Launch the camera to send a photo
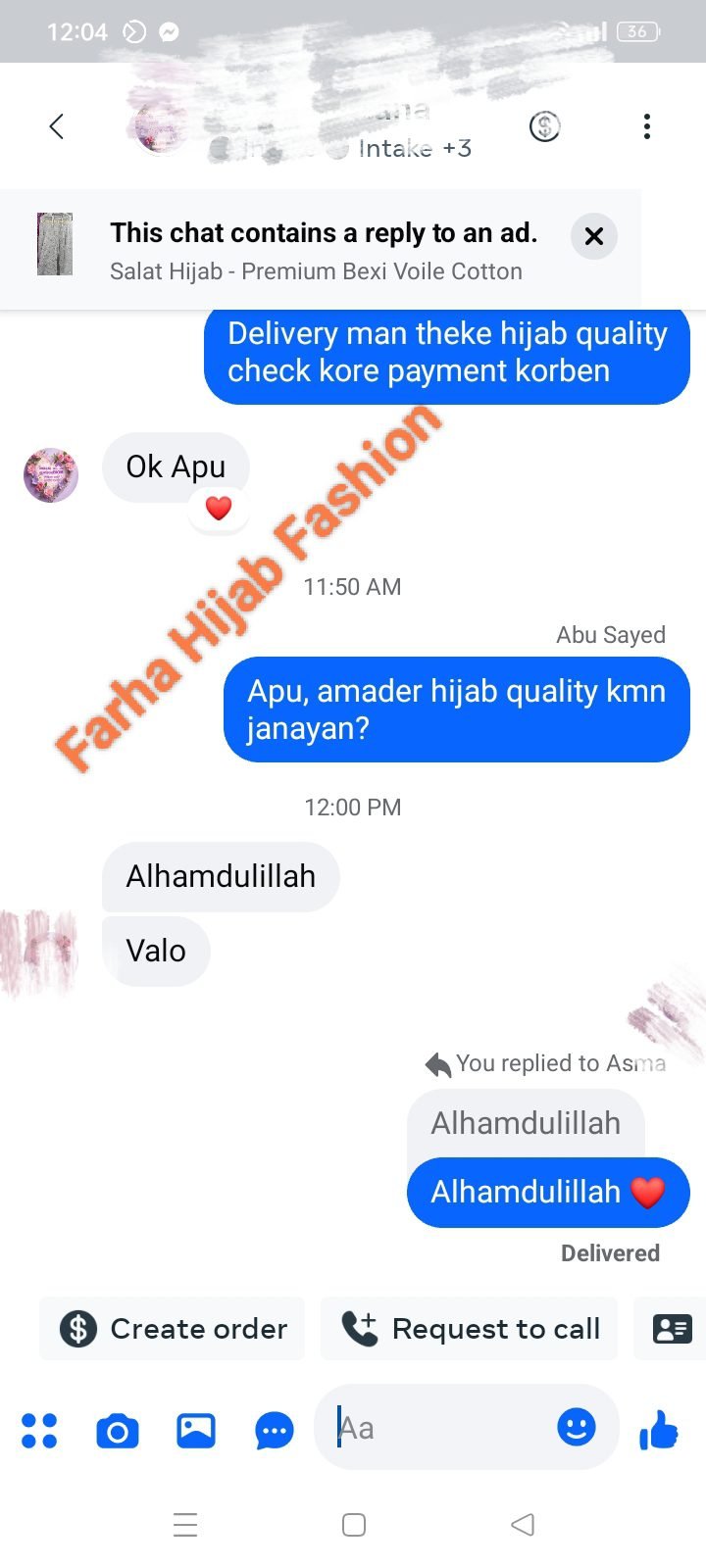The height and width of the screenshot is (1568, 706). point(118,1431)
